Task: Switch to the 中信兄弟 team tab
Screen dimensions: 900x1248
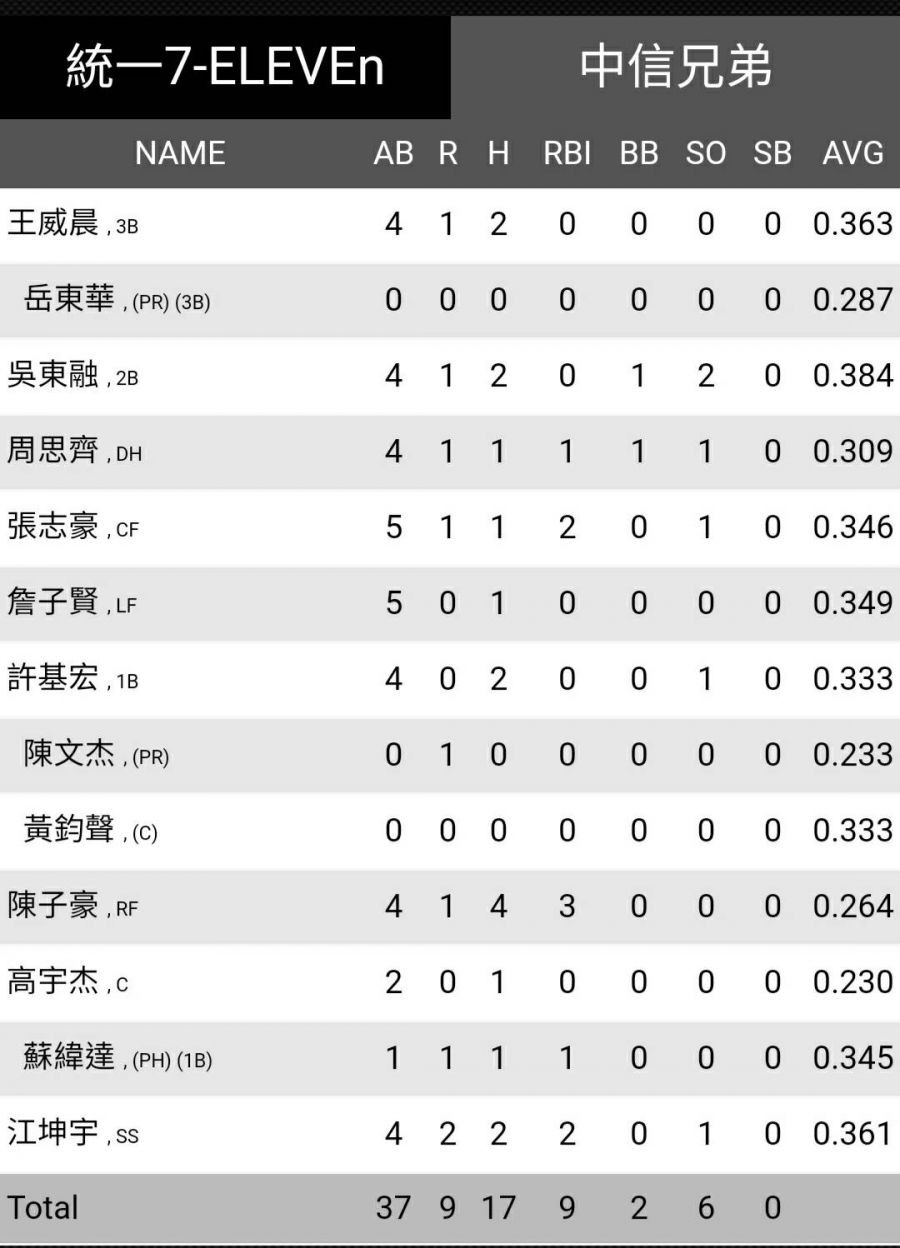Action: [675, 68]
